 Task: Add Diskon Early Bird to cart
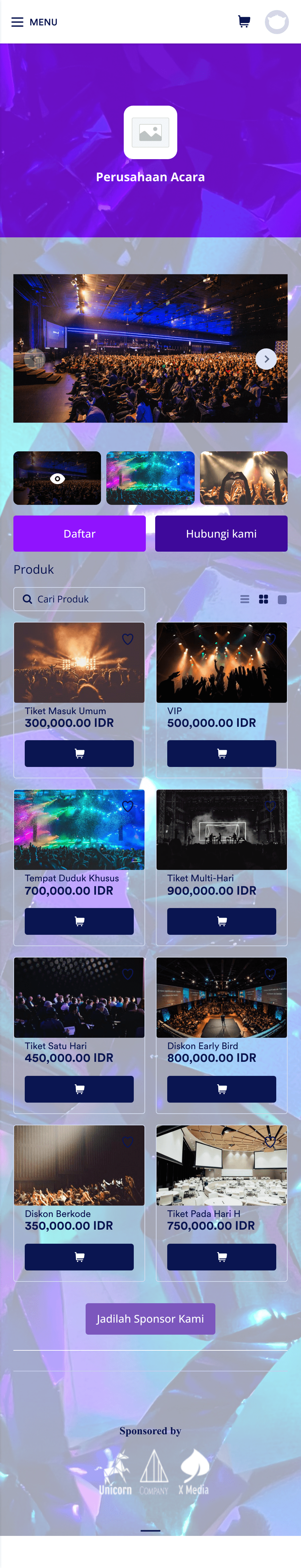[x=221, y=1089]
